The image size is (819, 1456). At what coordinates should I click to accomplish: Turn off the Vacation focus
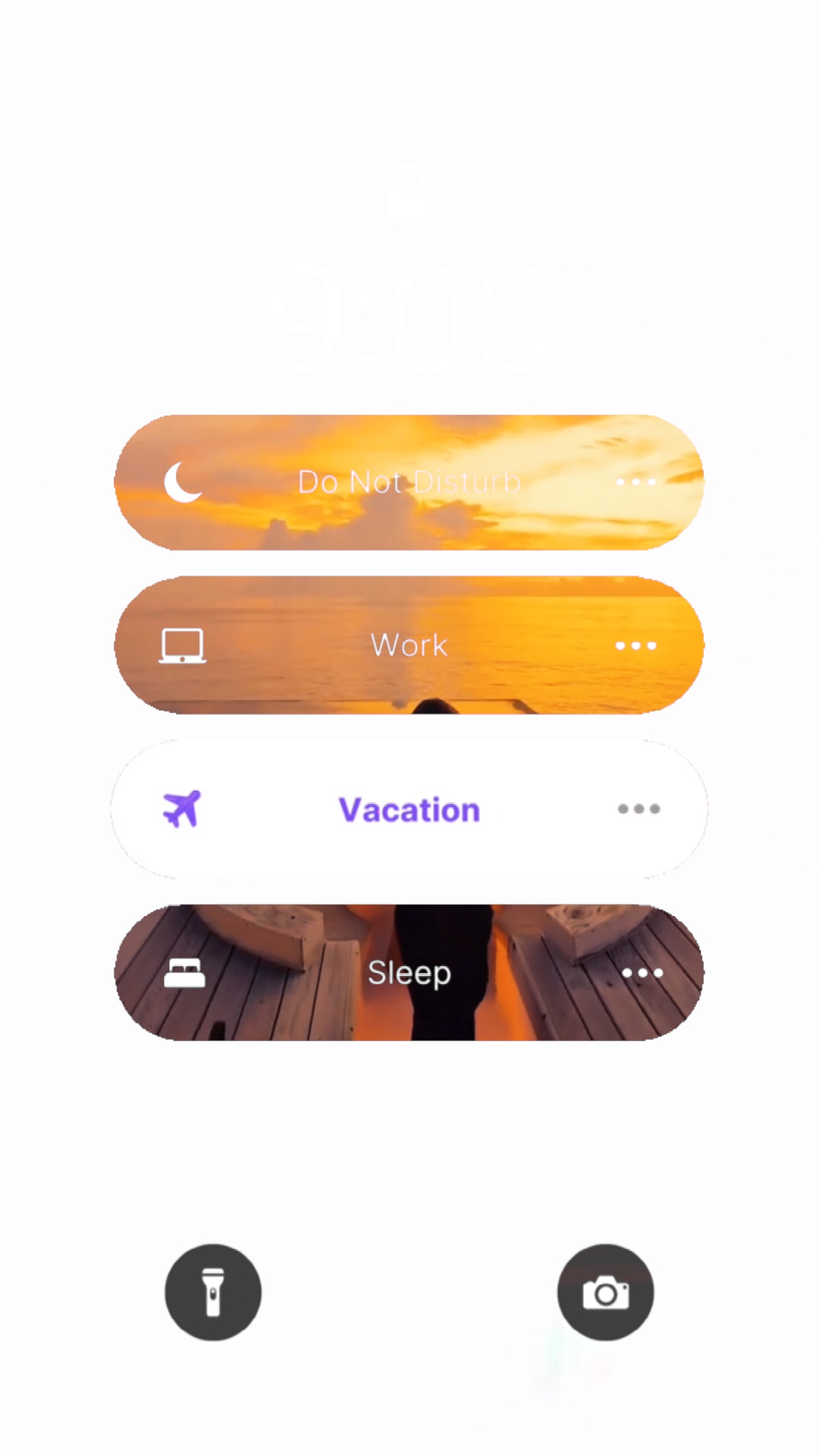pos(409,810)
